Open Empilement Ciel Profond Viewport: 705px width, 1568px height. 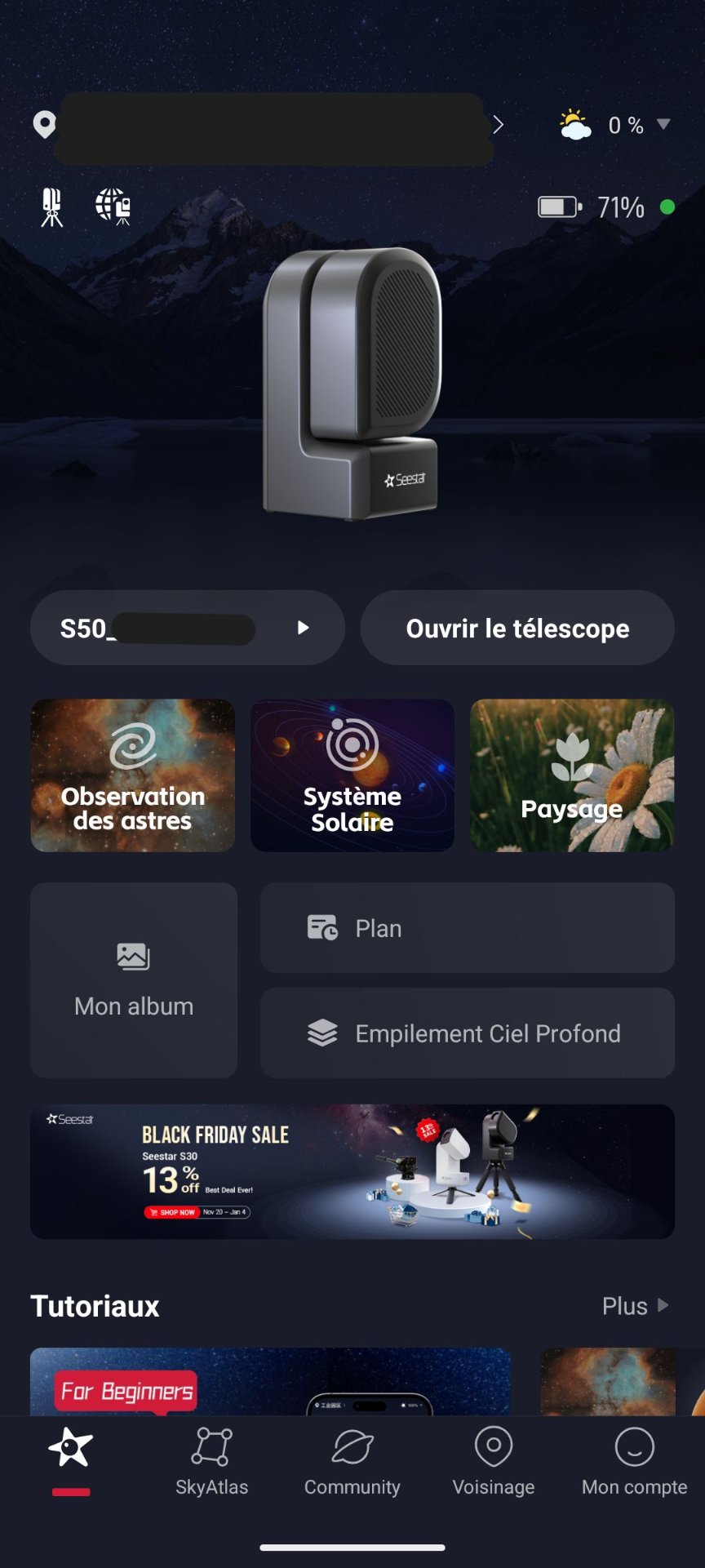(x=467, y=1033)
